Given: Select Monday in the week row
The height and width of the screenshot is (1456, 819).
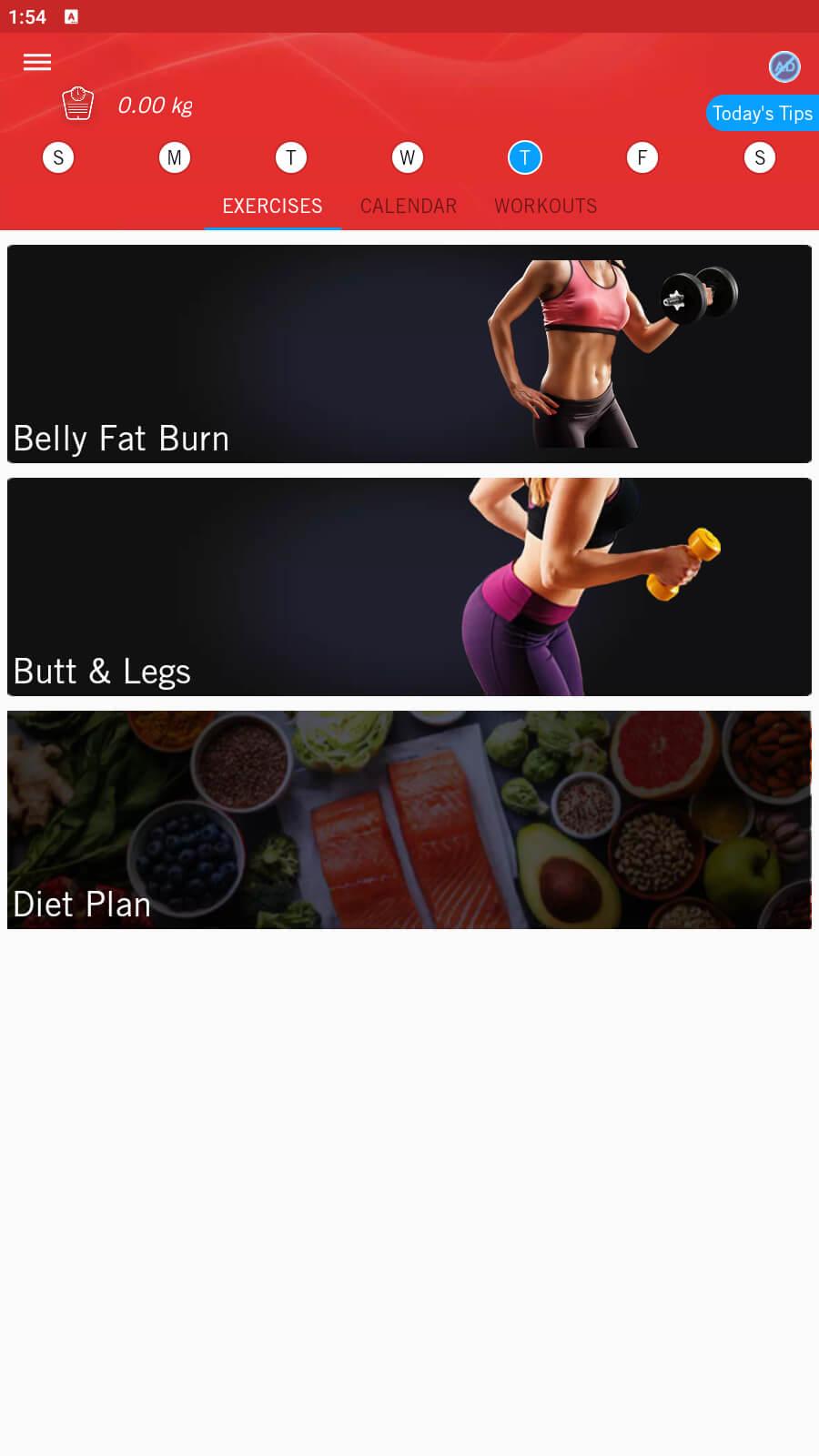Looking at the screenshot, I should (175, 157).
